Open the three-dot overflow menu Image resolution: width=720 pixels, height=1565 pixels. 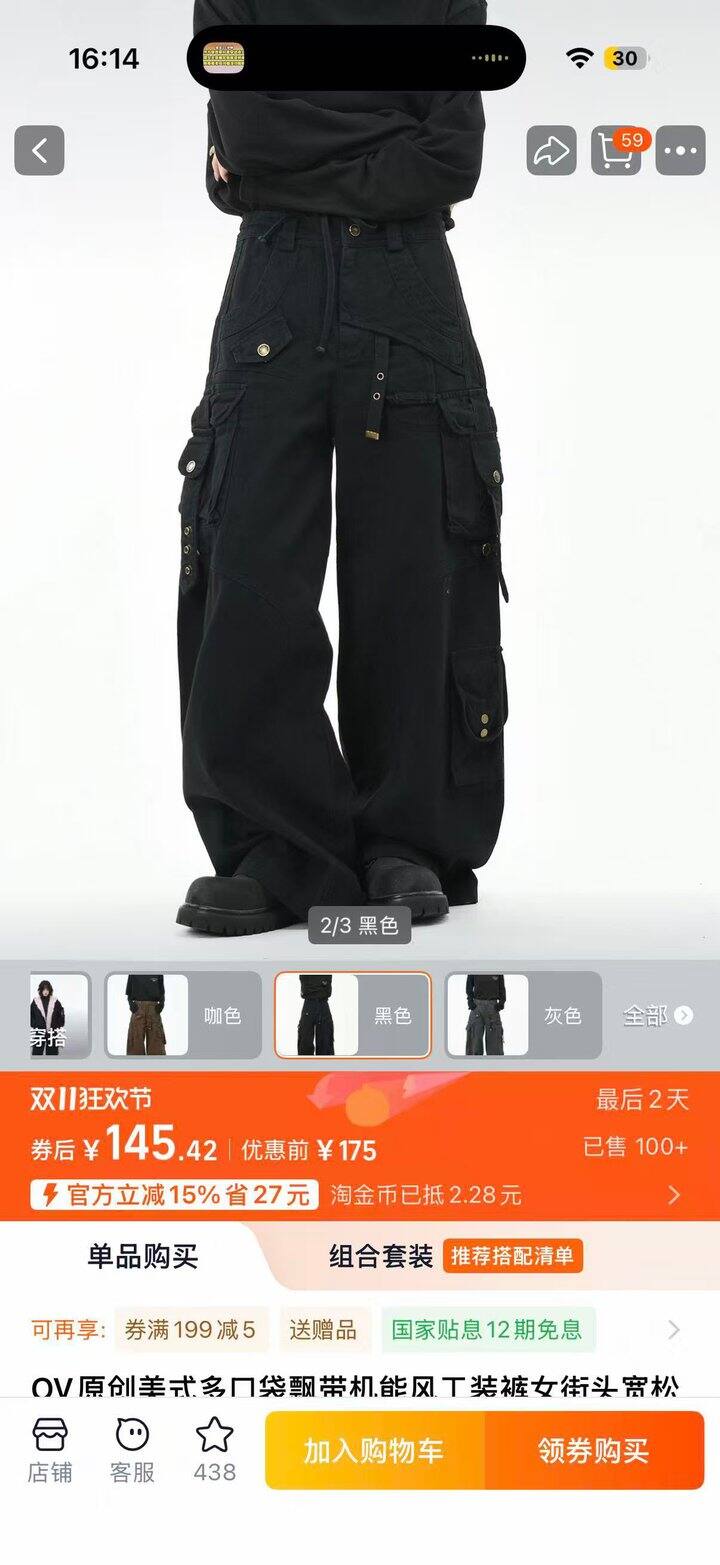coord(681,151)
